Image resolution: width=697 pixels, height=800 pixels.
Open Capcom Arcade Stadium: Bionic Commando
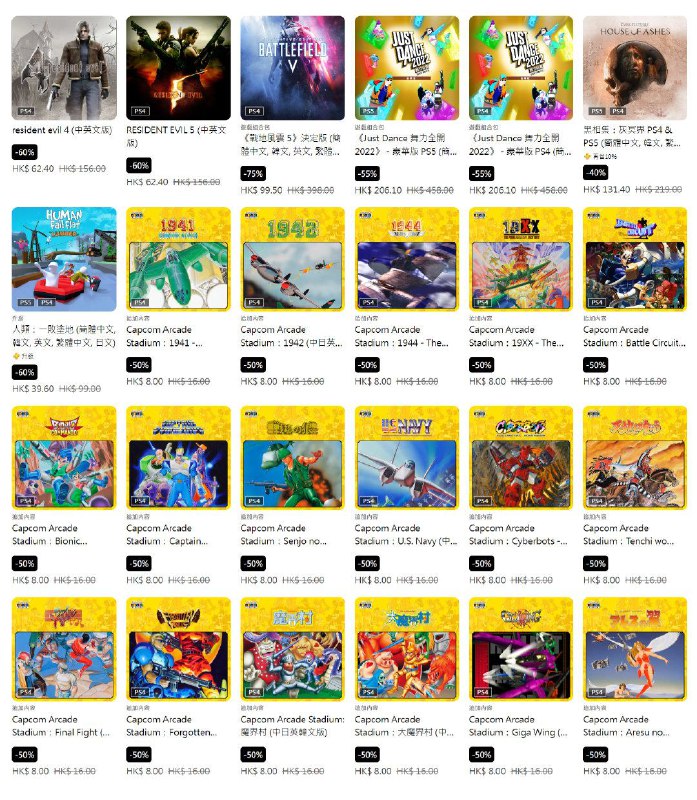[64, 457]
